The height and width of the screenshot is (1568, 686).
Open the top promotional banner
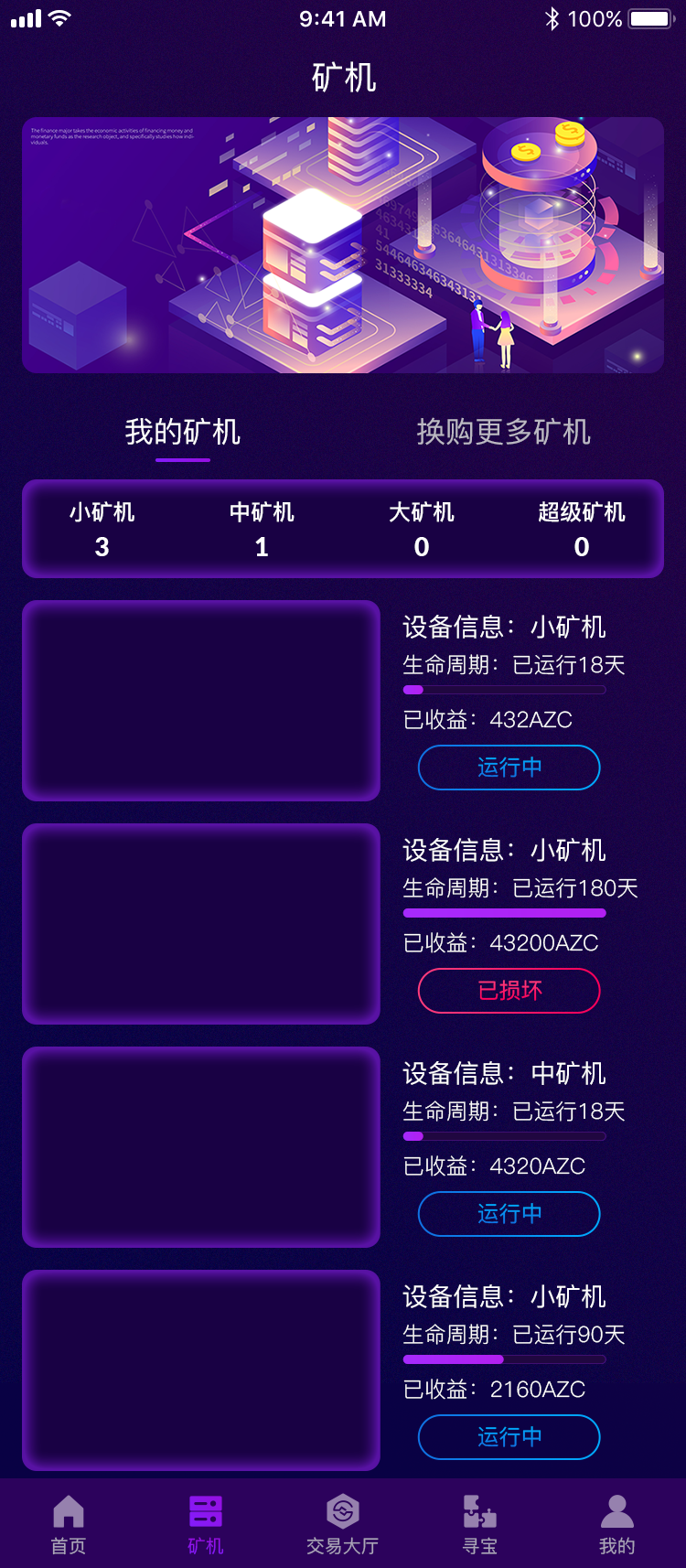pyautogui.click(x=343, y=245)
